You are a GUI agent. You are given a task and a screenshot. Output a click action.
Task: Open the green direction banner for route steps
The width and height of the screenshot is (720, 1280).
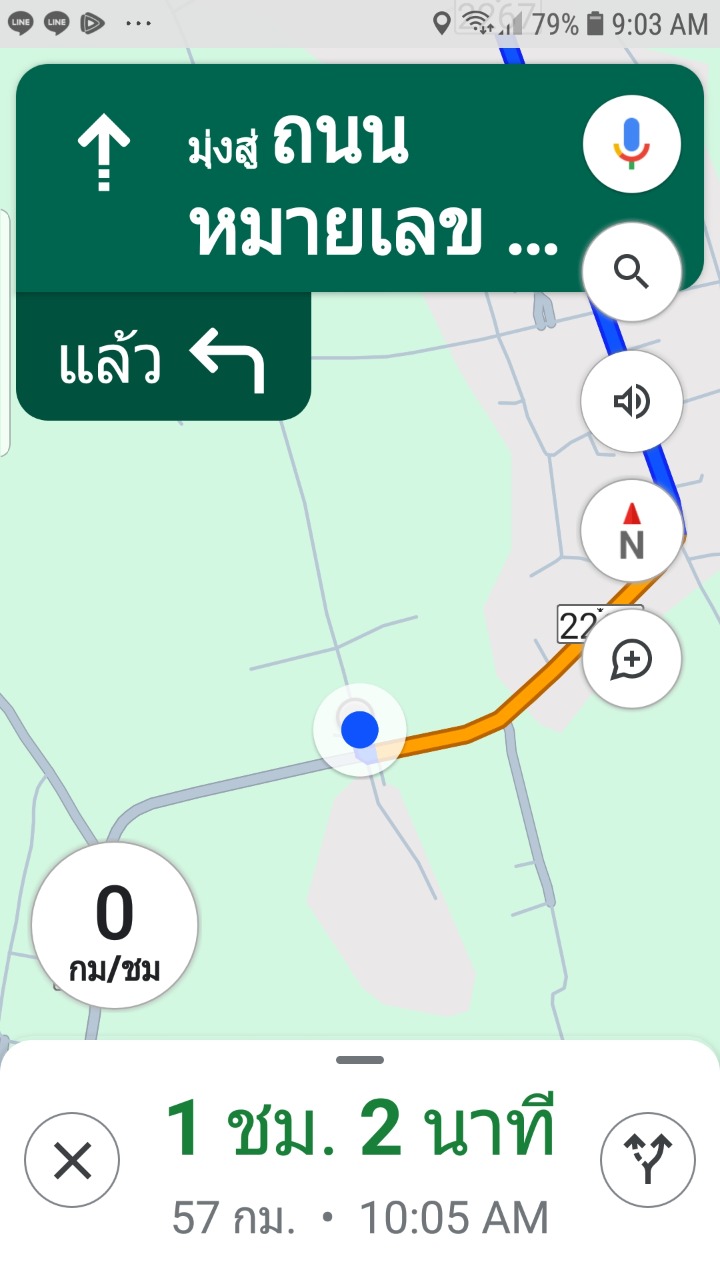click(300, 178)
